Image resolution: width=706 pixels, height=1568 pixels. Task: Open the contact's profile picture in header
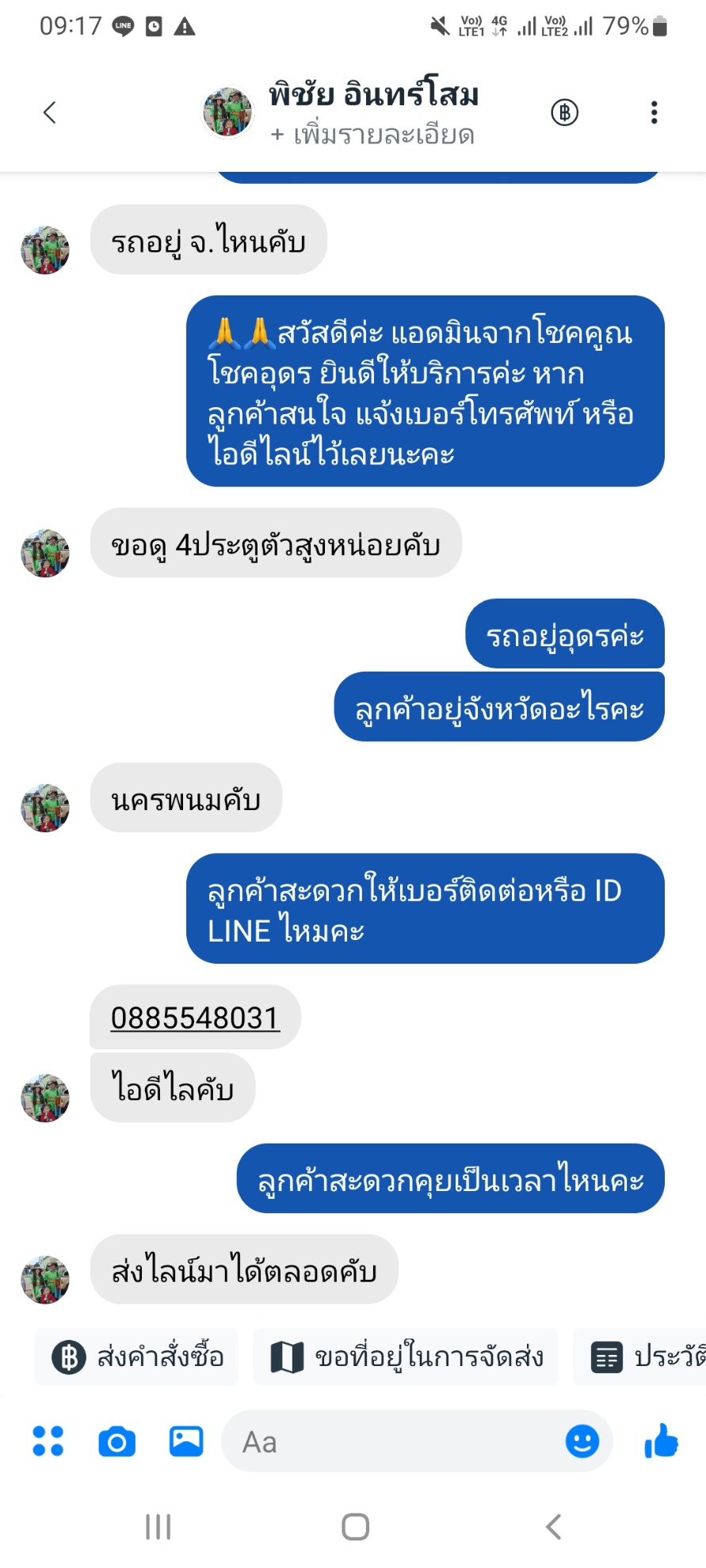tap(228, 112)
